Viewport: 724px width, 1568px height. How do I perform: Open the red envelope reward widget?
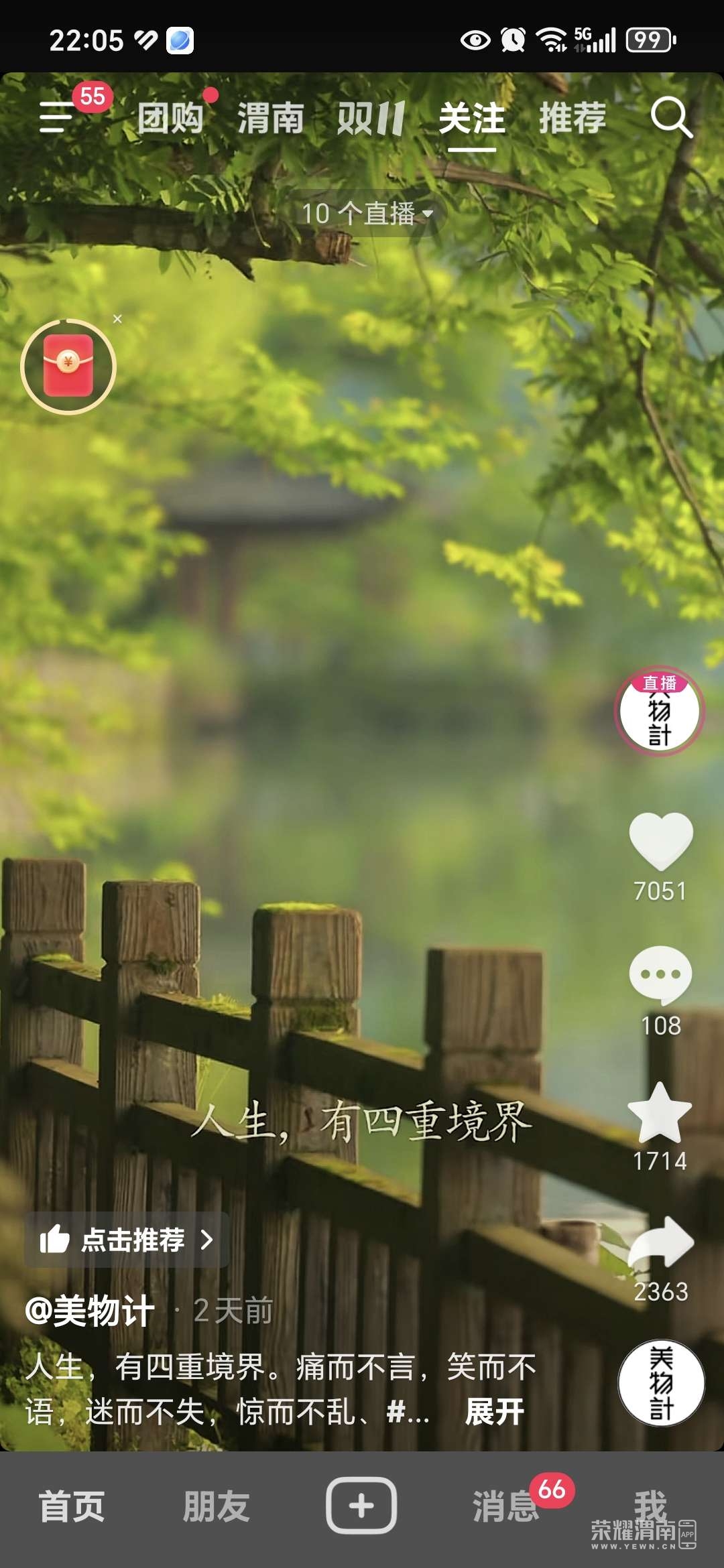68,367
